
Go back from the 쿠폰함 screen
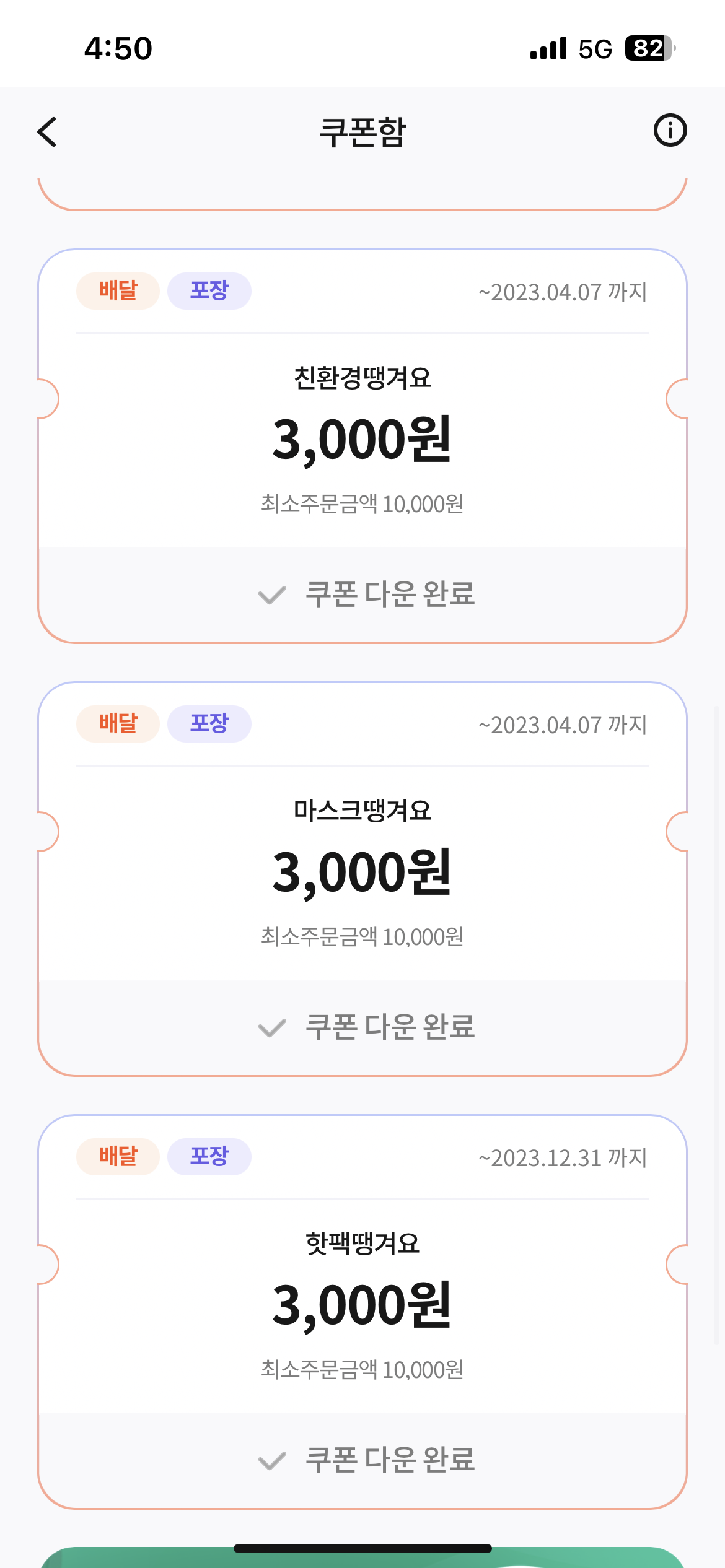coord(47,132)
